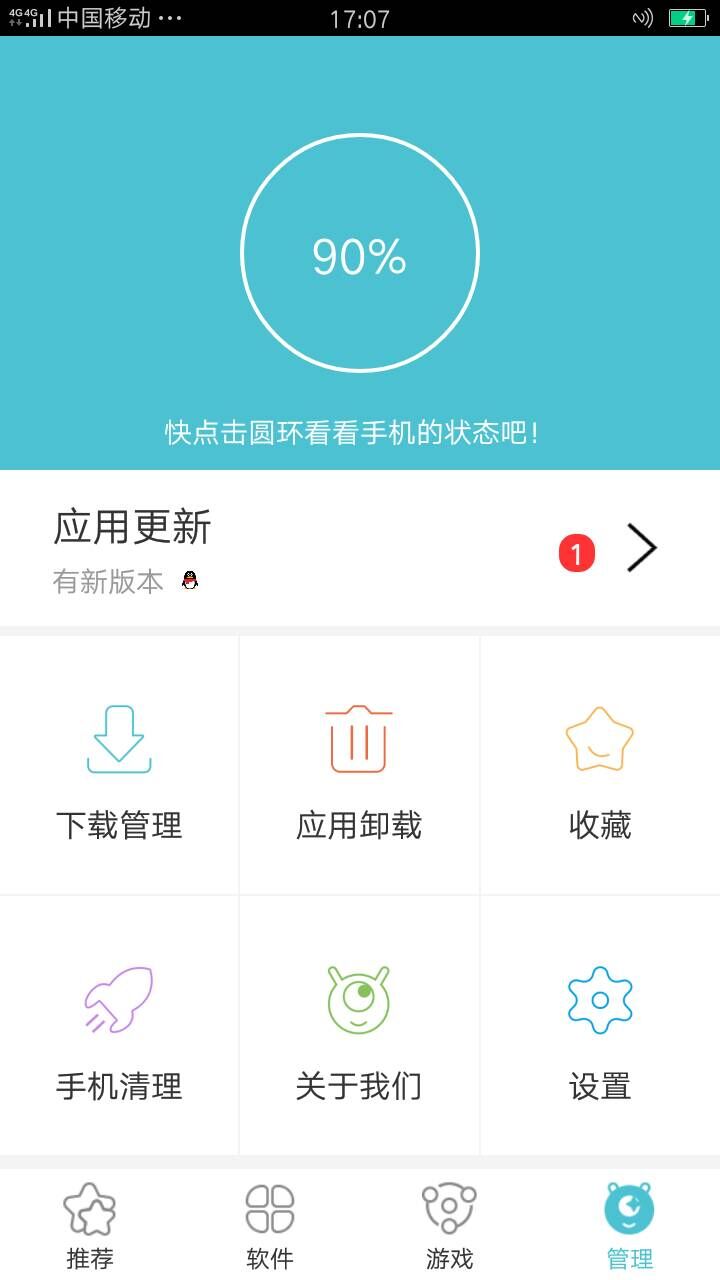This screenshot has width=720, height=1280.
Task: Click the text 有新版本 (New version available)
Action: point(105,582)
